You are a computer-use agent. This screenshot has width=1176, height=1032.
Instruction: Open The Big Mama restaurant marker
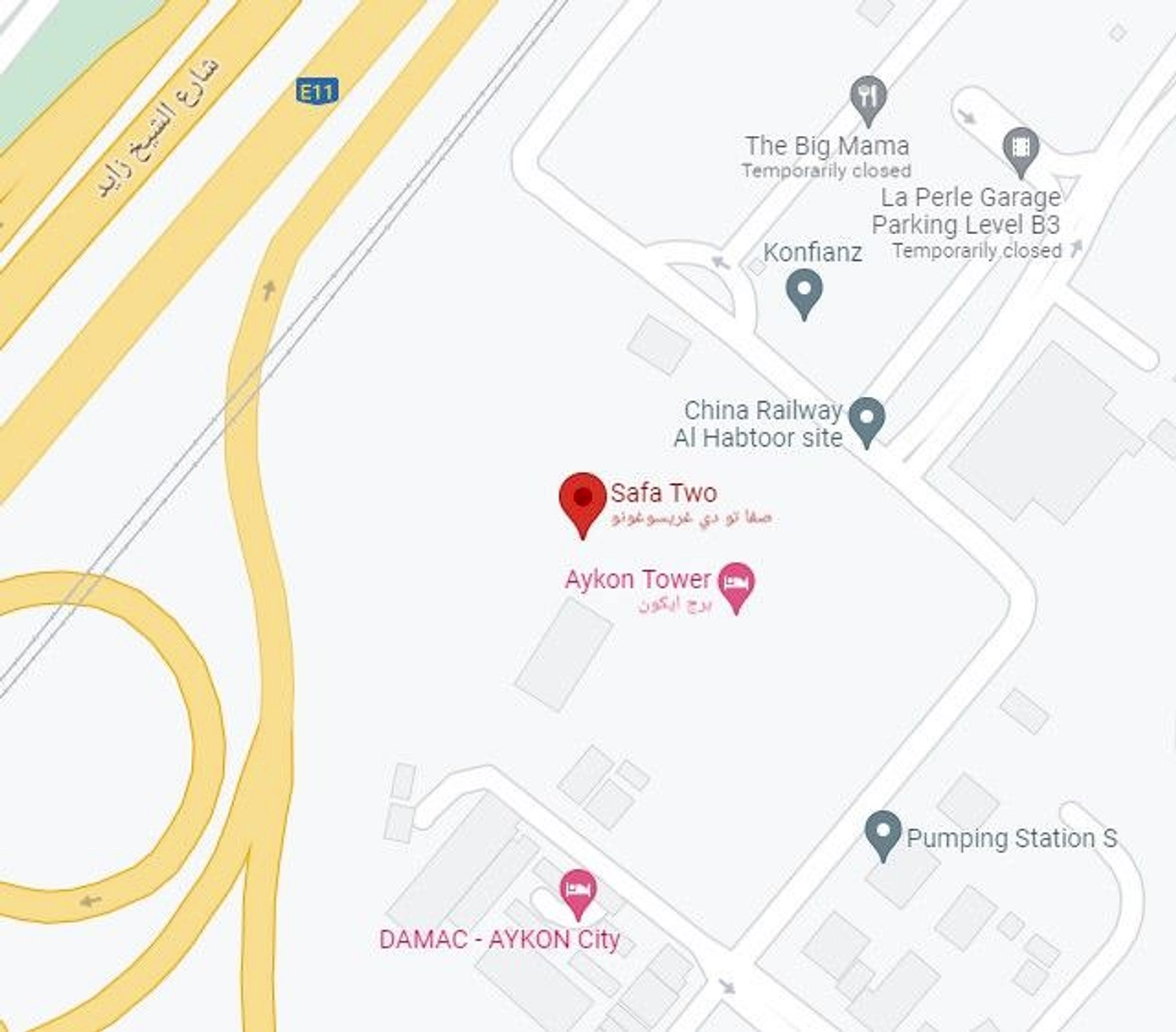[x=868, y=97]
